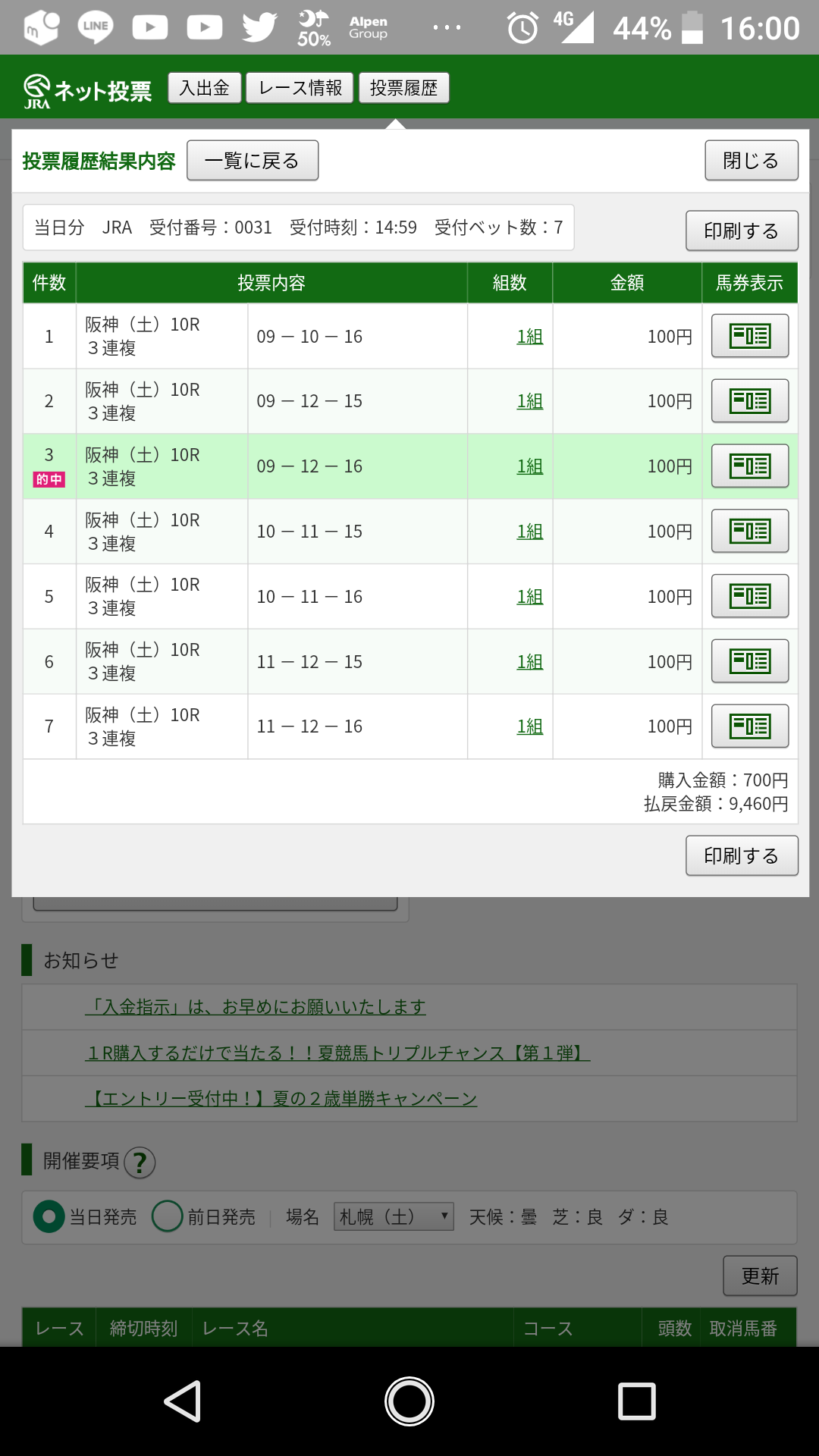Show the ticket for winning bet 09-12-16
This screenshot has width=819, height=1456.
749,466
